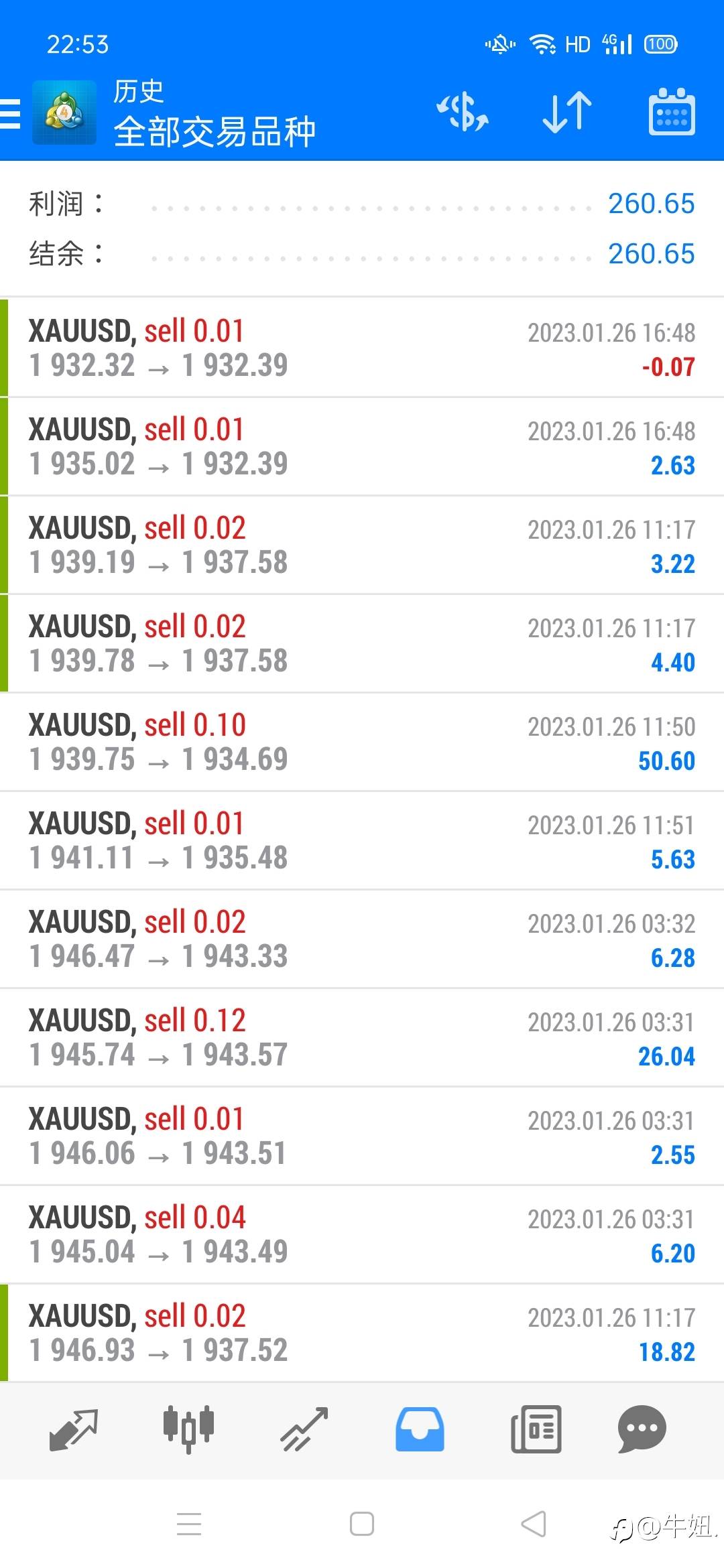Open the chat messages tab

coord(642,1429)
